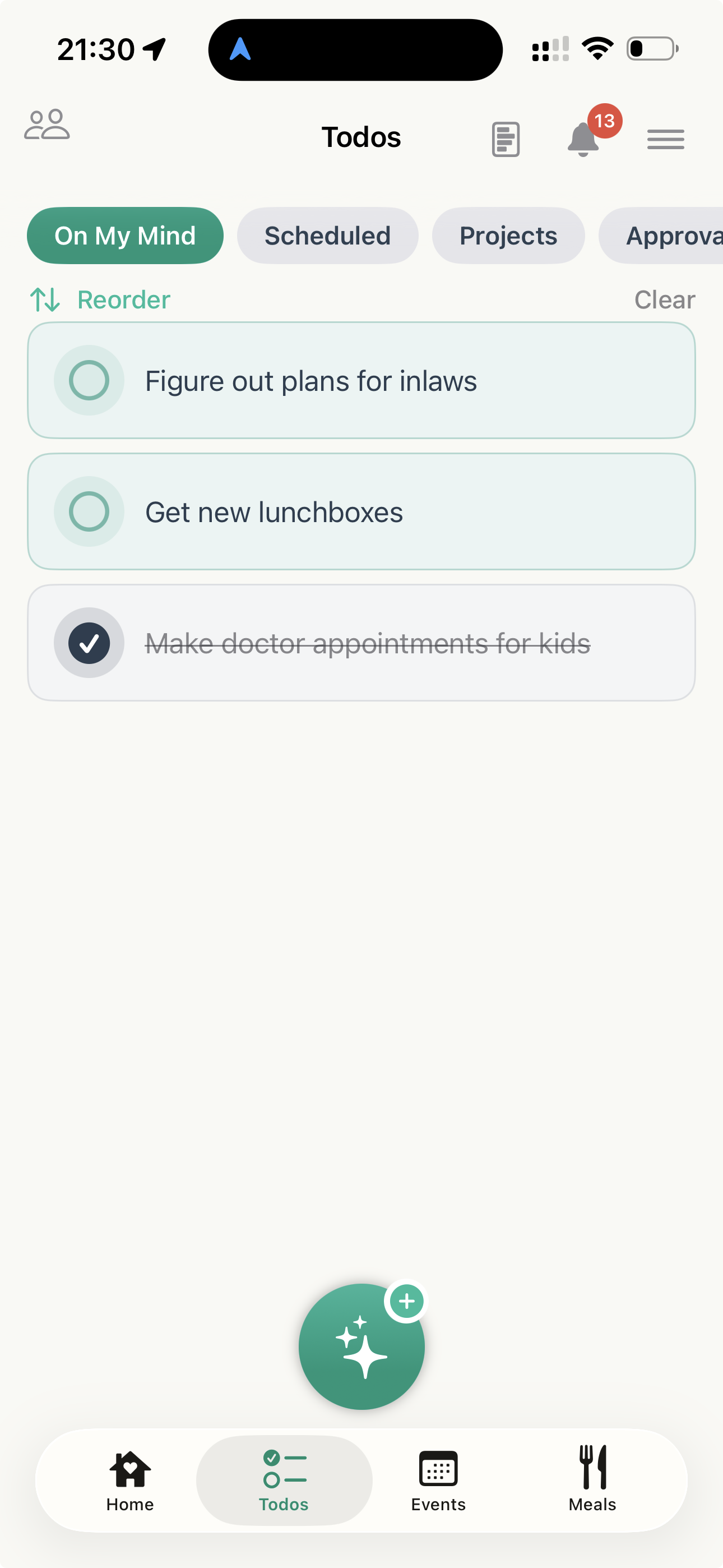Screen dimensions: 723x1568
Task: Clear completed todos
Action: click(664, 299)
